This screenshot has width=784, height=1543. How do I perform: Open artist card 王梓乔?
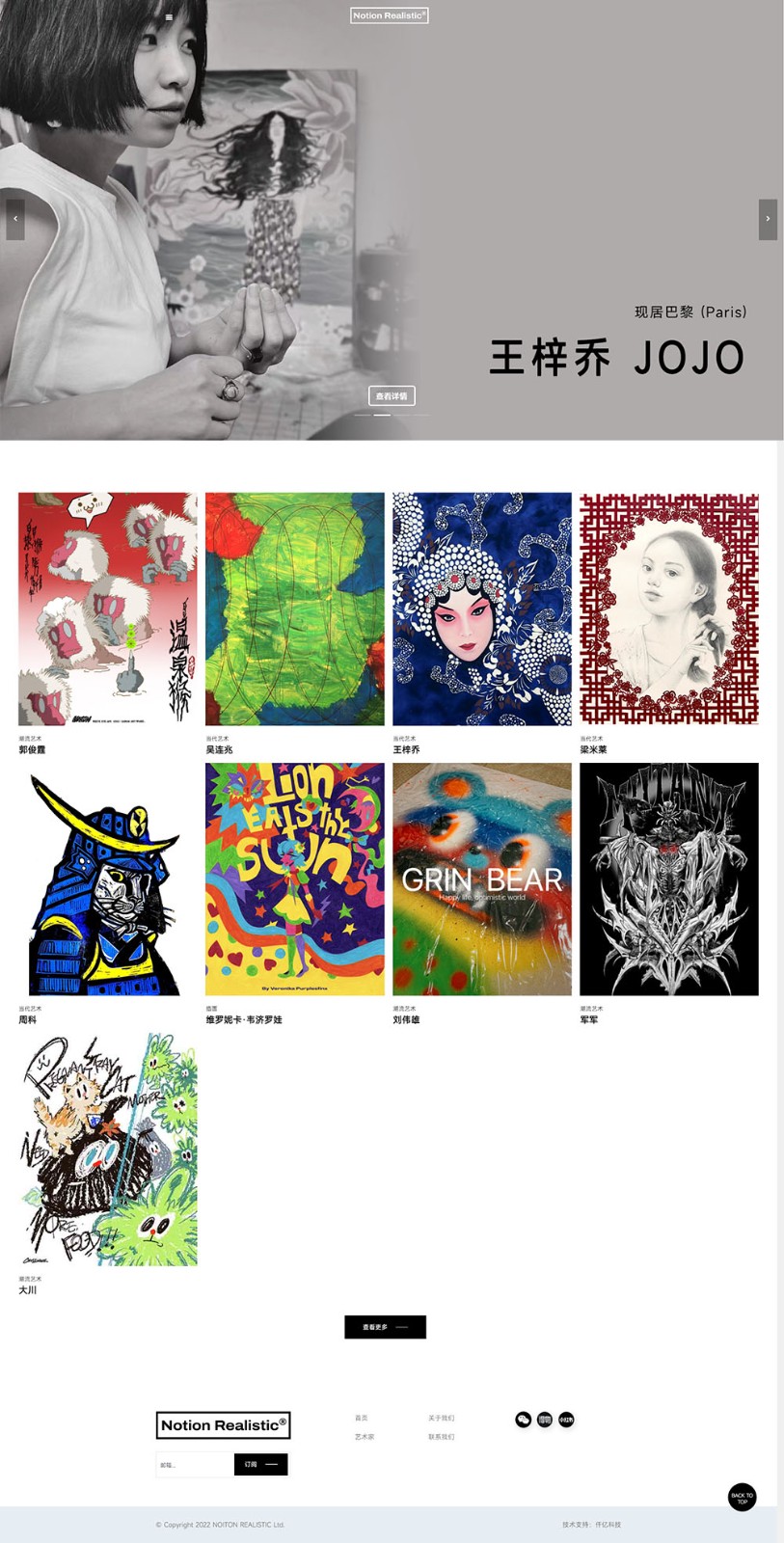(481, 609)
